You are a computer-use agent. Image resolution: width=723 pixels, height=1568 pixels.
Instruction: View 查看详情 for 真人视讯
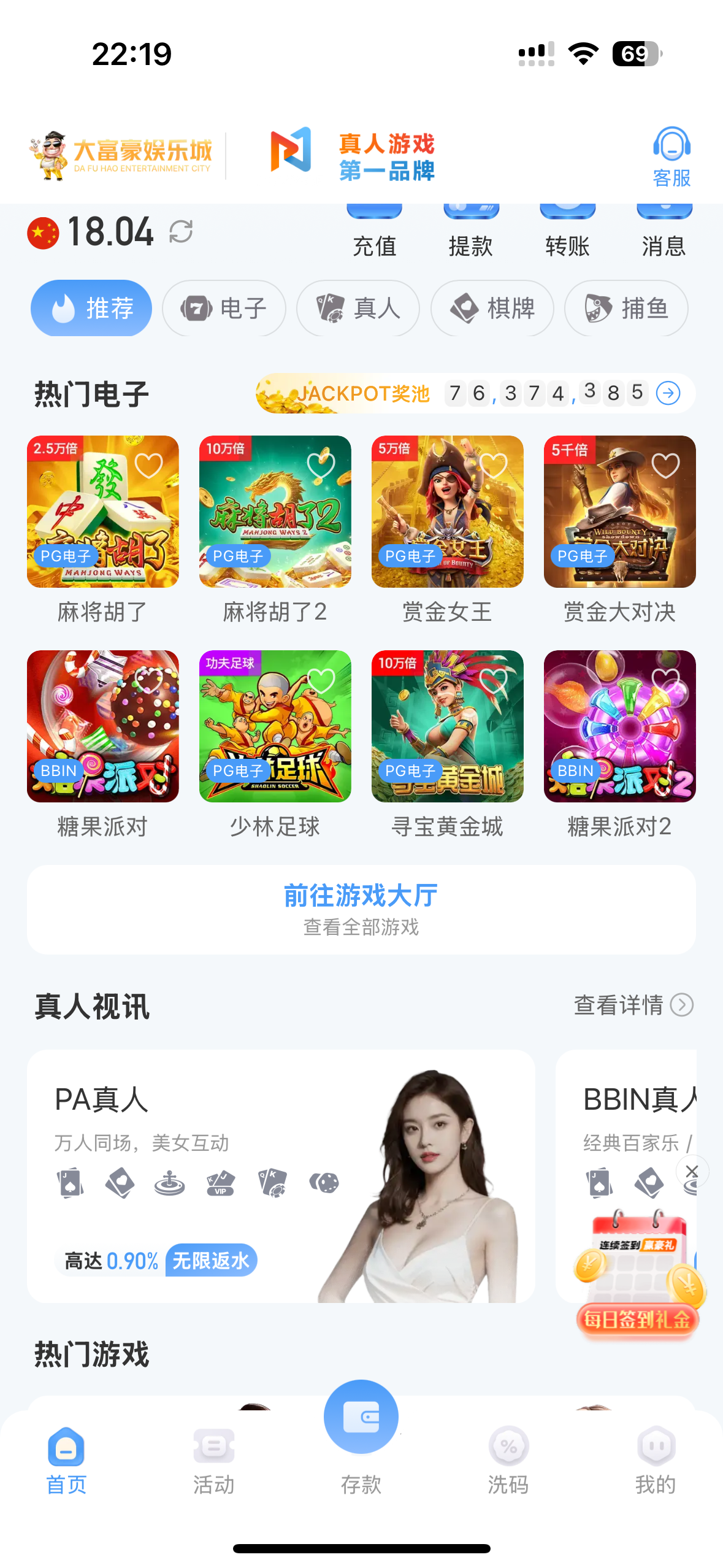(633, 1005)
